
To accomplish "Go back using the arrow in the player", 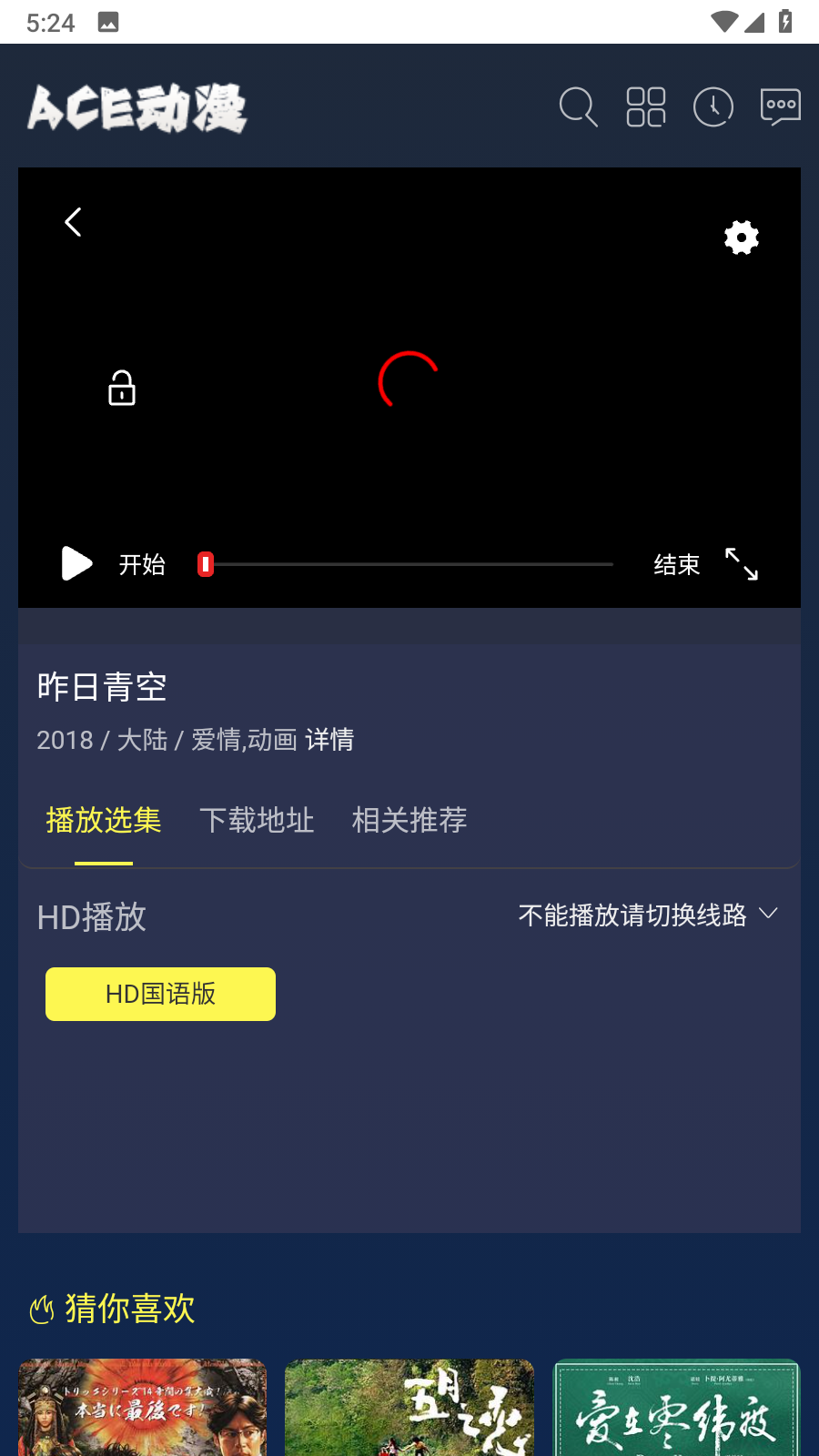I will point(73,222).
